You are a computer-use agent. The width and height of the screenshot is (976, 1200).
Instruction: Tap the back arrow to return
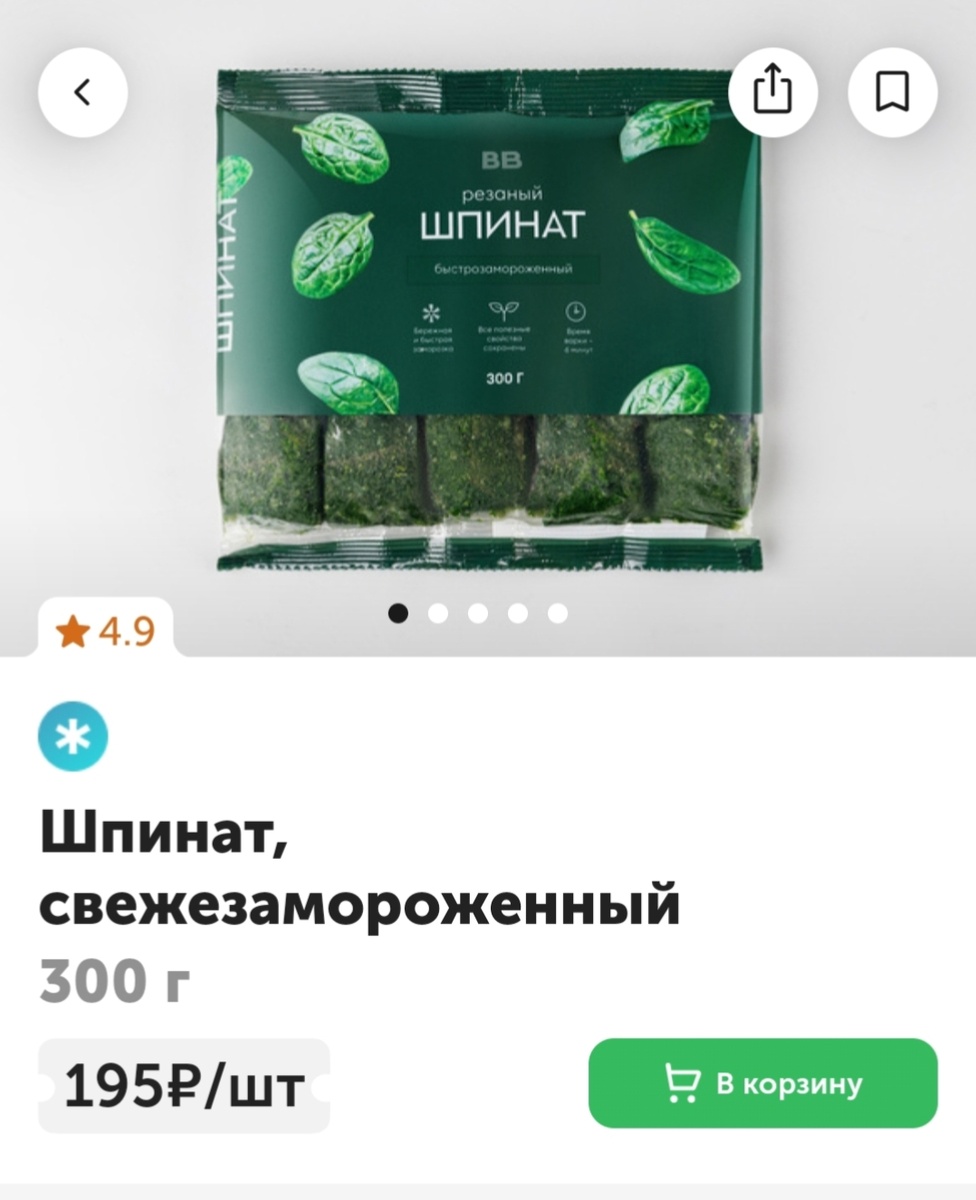(x=82, y=91)
